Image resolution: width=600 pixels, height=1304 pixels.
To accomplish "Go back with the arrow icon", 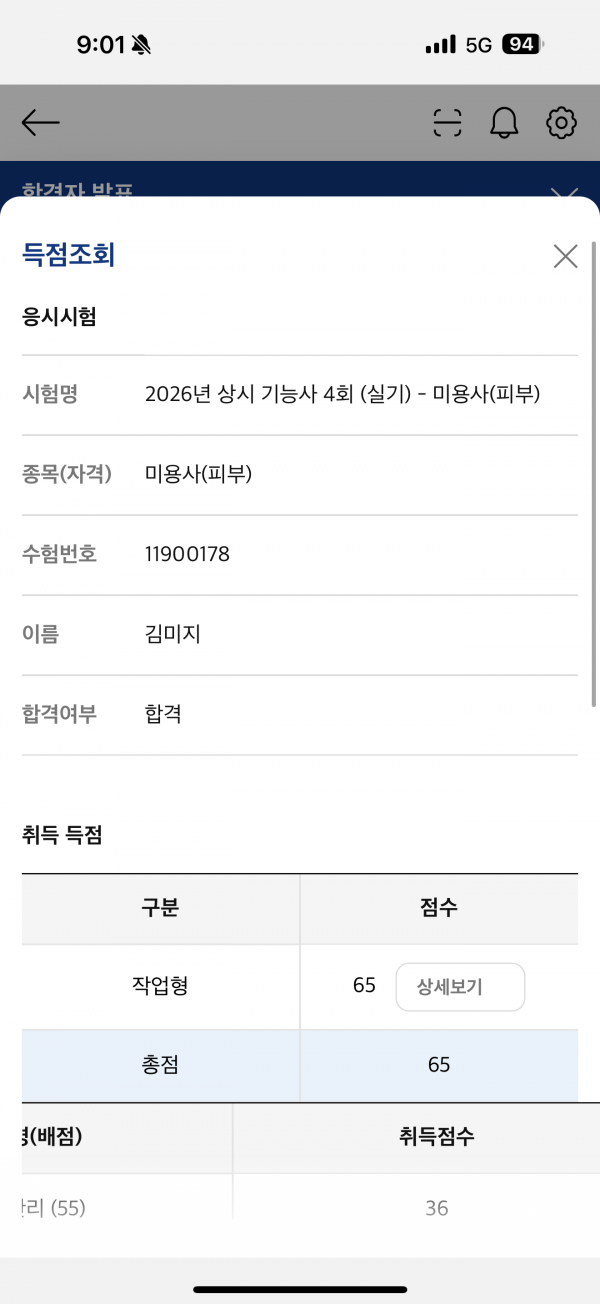I will (x=41, y=123).
